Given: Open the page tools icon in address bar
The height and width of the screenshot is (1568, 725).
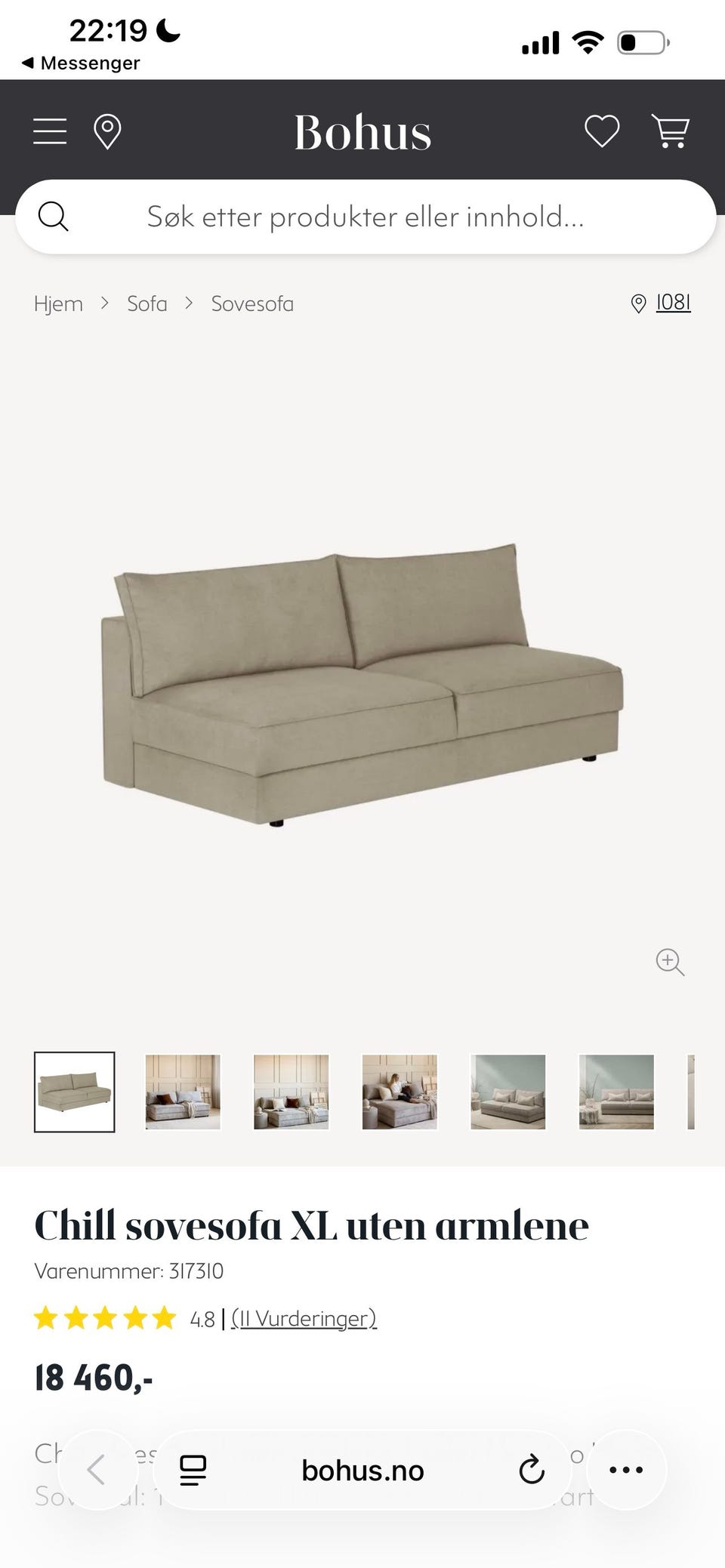Looking at the screenshot, I should point(193,1470).
